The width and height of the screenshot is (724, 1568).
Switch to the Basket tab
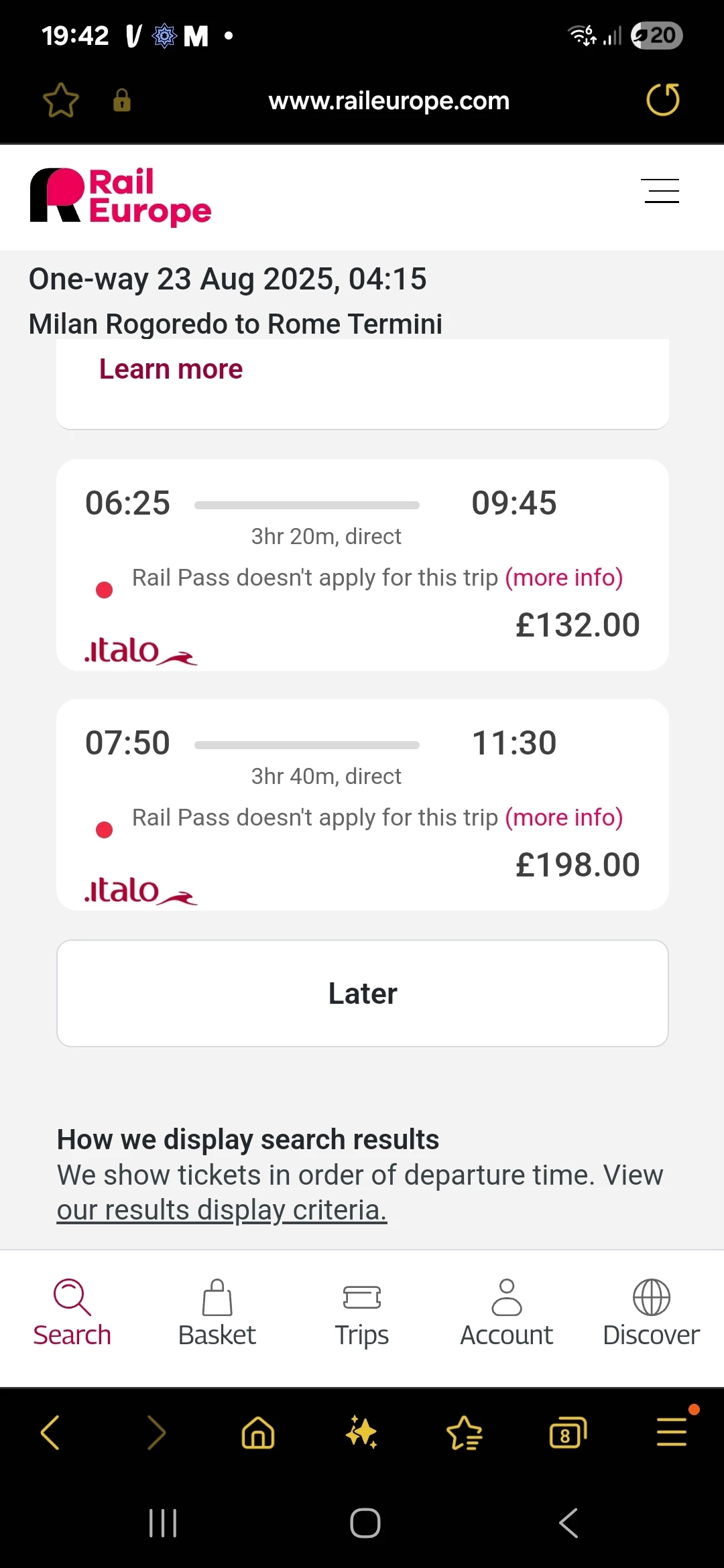click(x=217, y=1313)
